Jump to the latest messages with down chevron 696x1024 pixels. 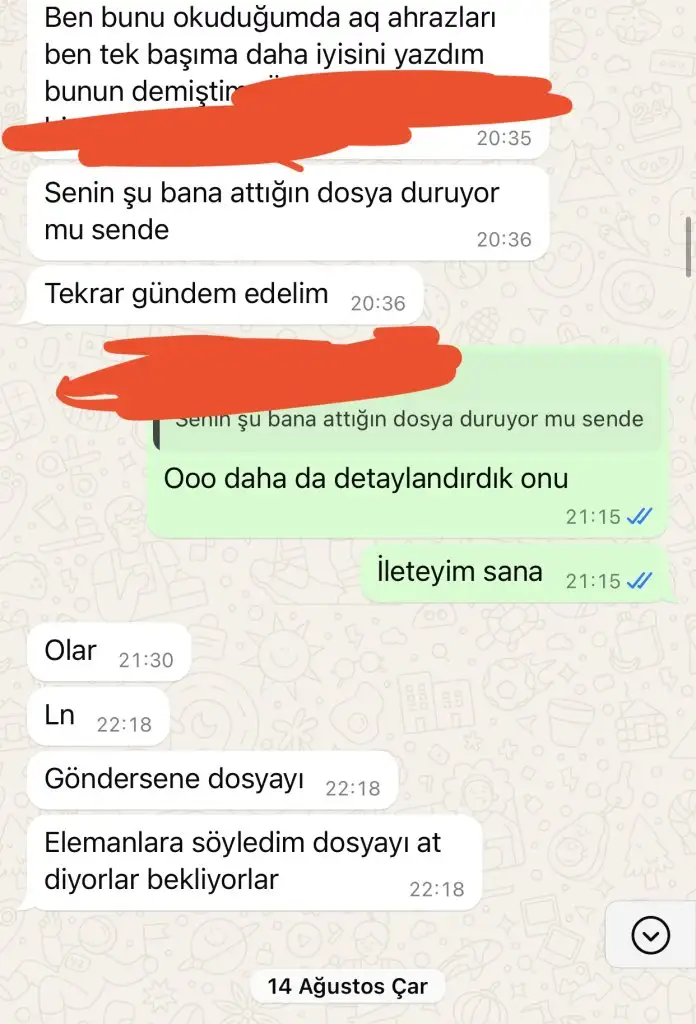click(652, 935)
